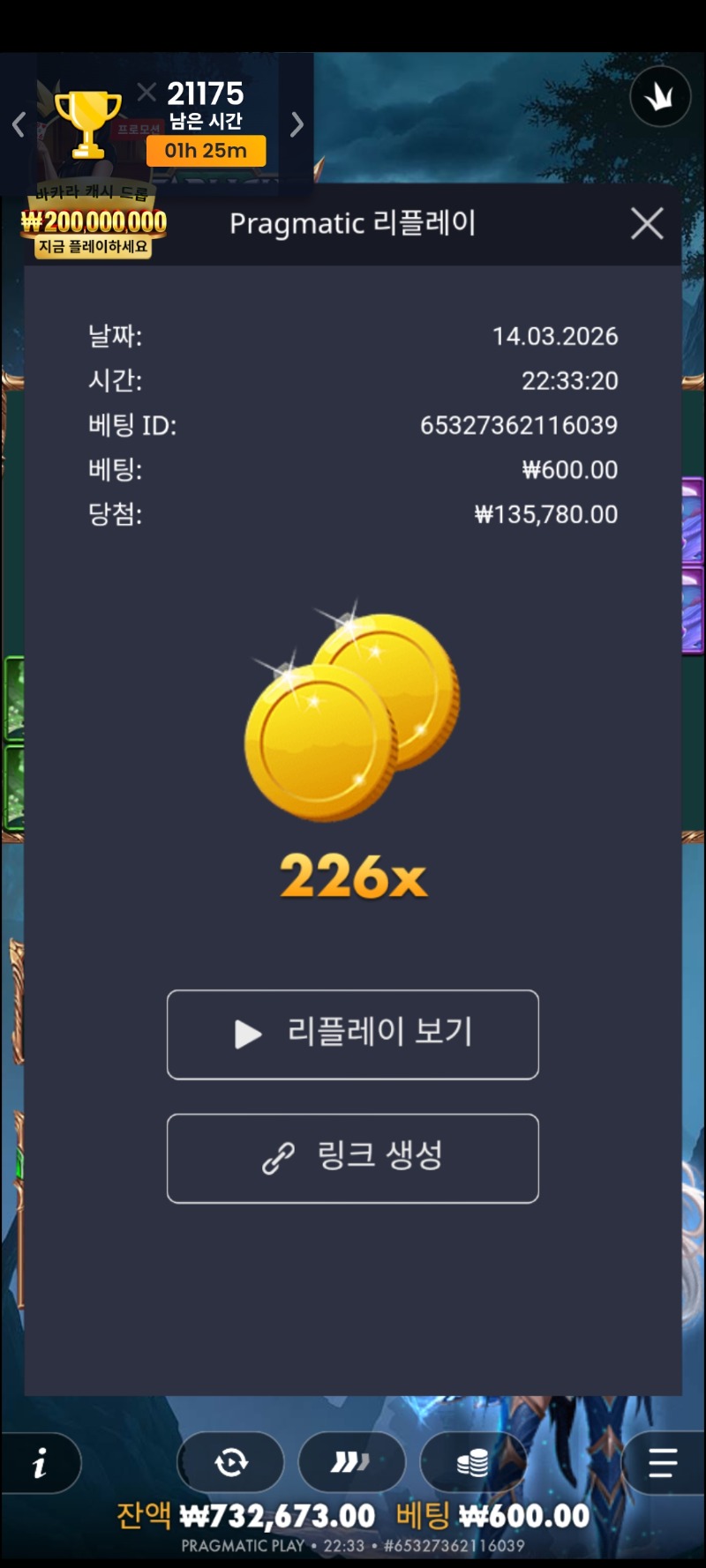
Task: Close the Pragmatic replay dialog
Action: point(647,224)
